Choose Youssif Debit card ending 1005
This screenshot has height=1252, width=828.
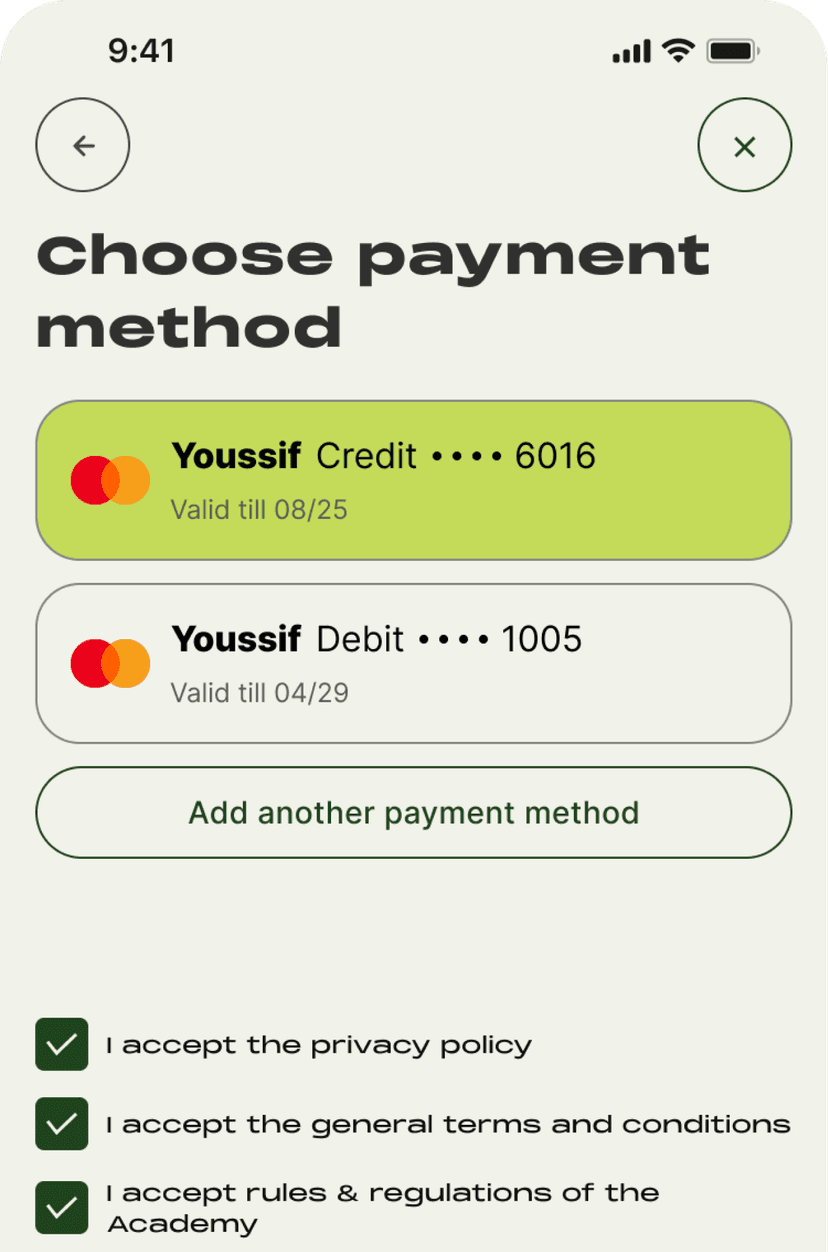pos(413,663)
